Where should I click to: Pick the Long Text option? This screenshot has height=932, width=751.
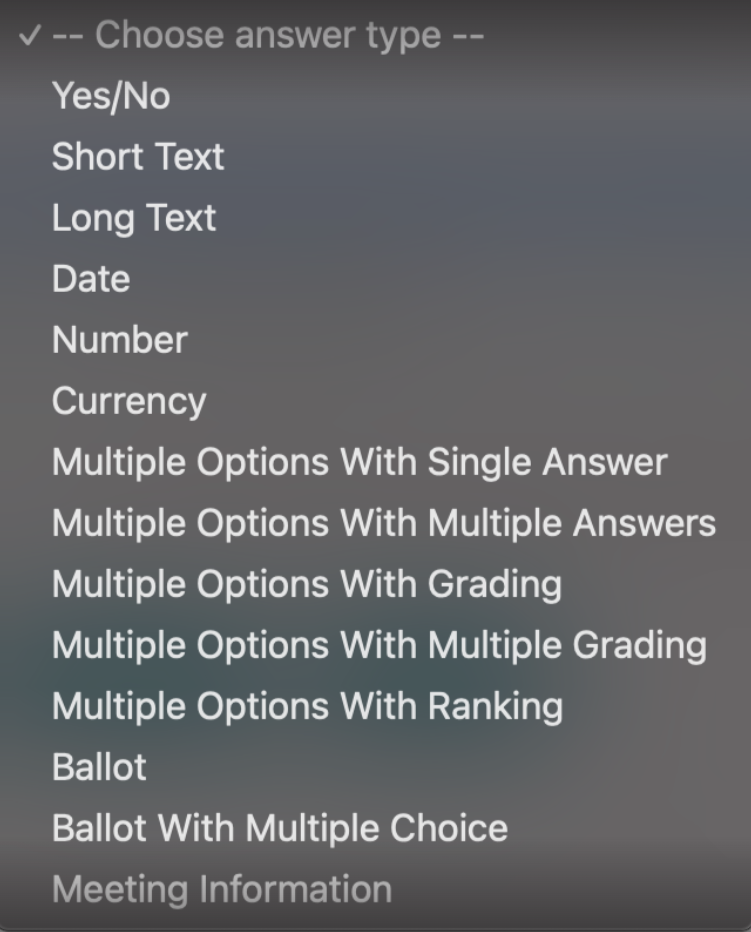[x=375, y=218]
